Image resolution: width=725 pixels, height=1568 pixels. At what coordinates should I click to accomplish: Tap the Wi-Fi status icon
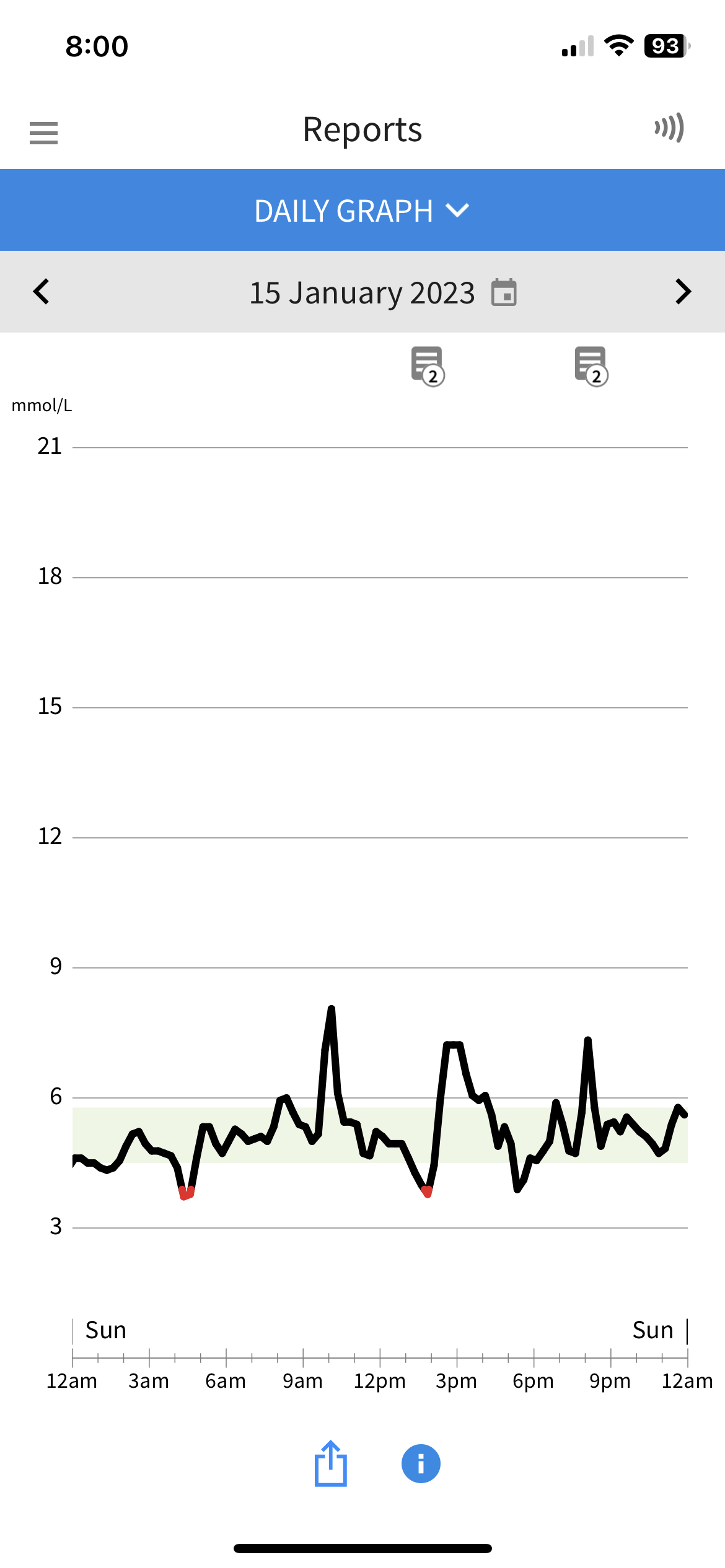coord(618,45)
